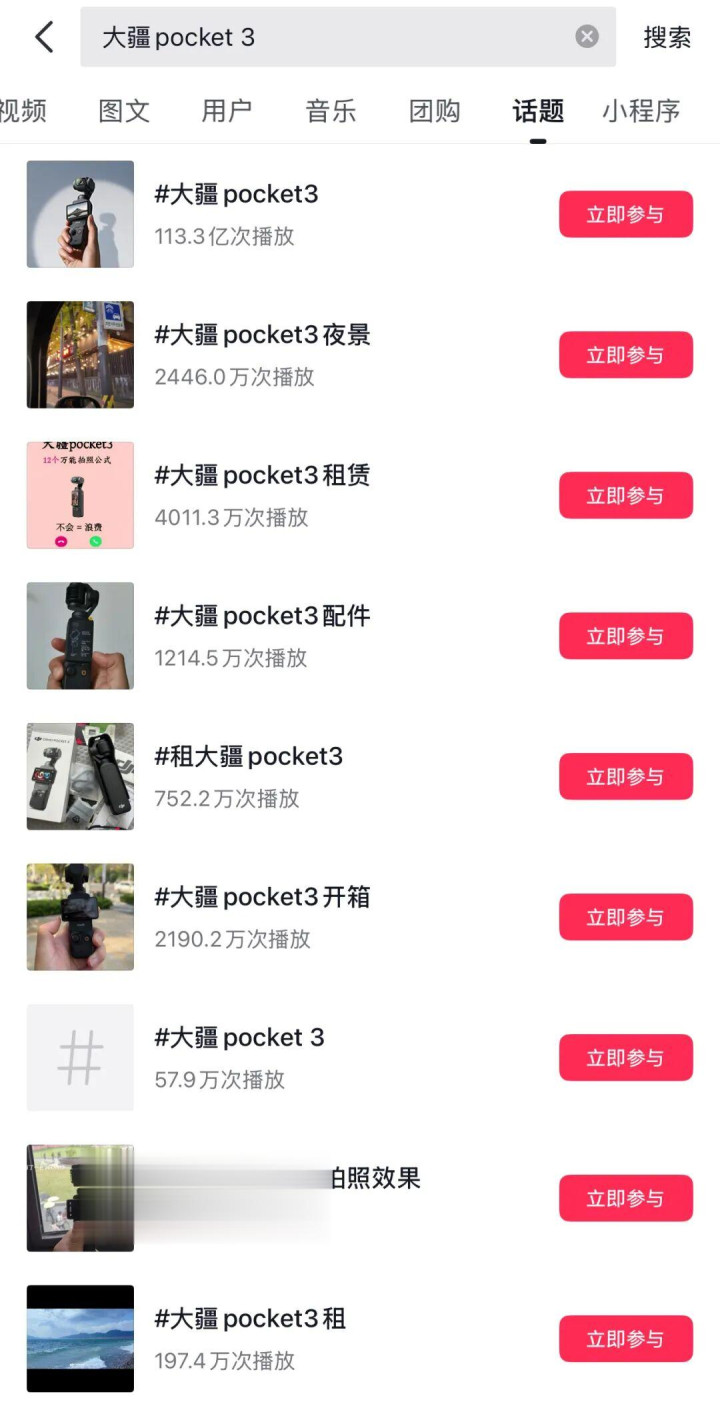Clear the search text with the X icon
Screen dimensions: 720x1404
587,37
